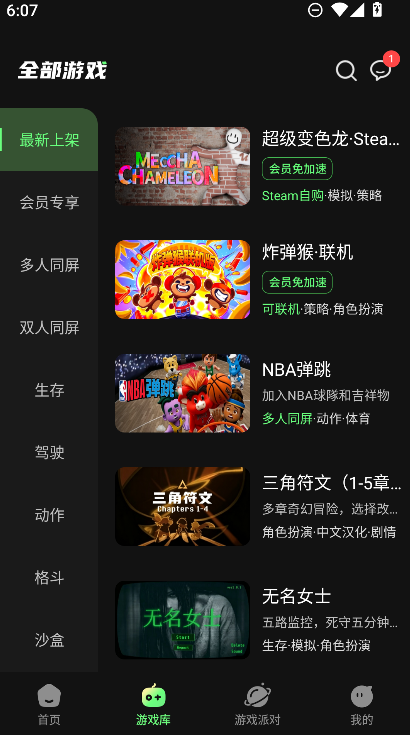Viewport: 410px width, 735px height.
Task: View the NBA弹跳 game details
Action: click(257, 393)
